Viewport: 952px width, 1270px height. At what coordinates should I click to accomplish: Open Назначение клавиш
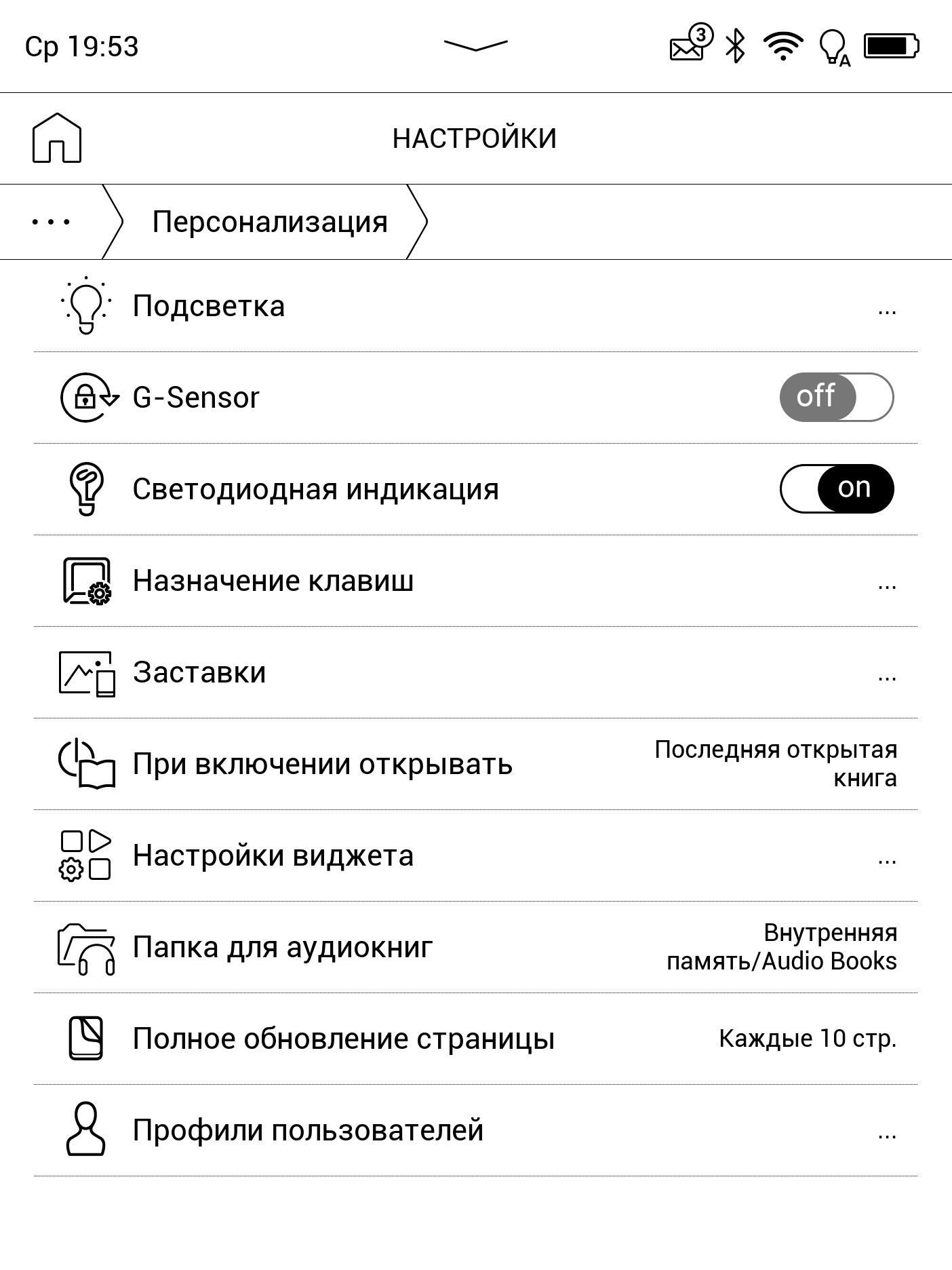475,581
